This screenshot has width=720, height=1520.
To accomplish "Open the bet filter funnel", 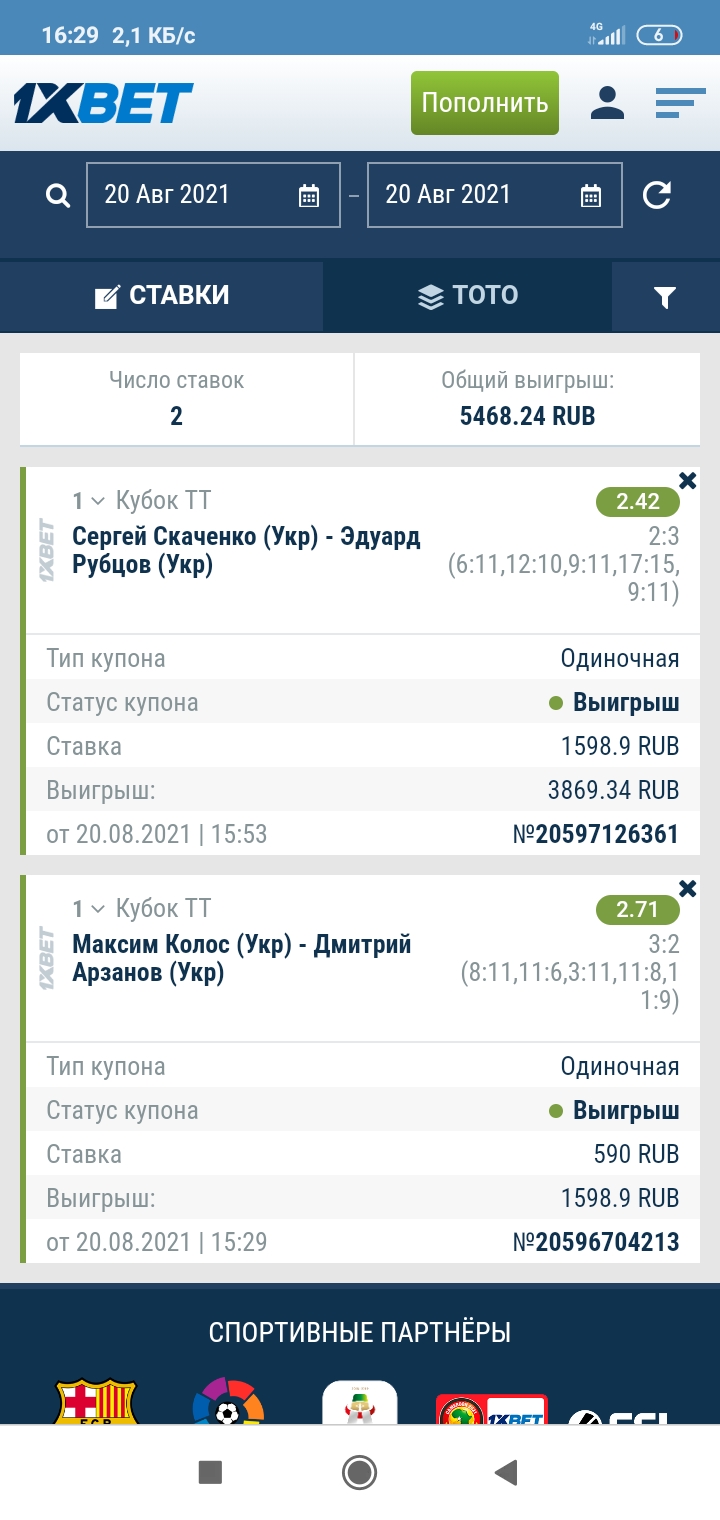I will (x=665, y=297).
